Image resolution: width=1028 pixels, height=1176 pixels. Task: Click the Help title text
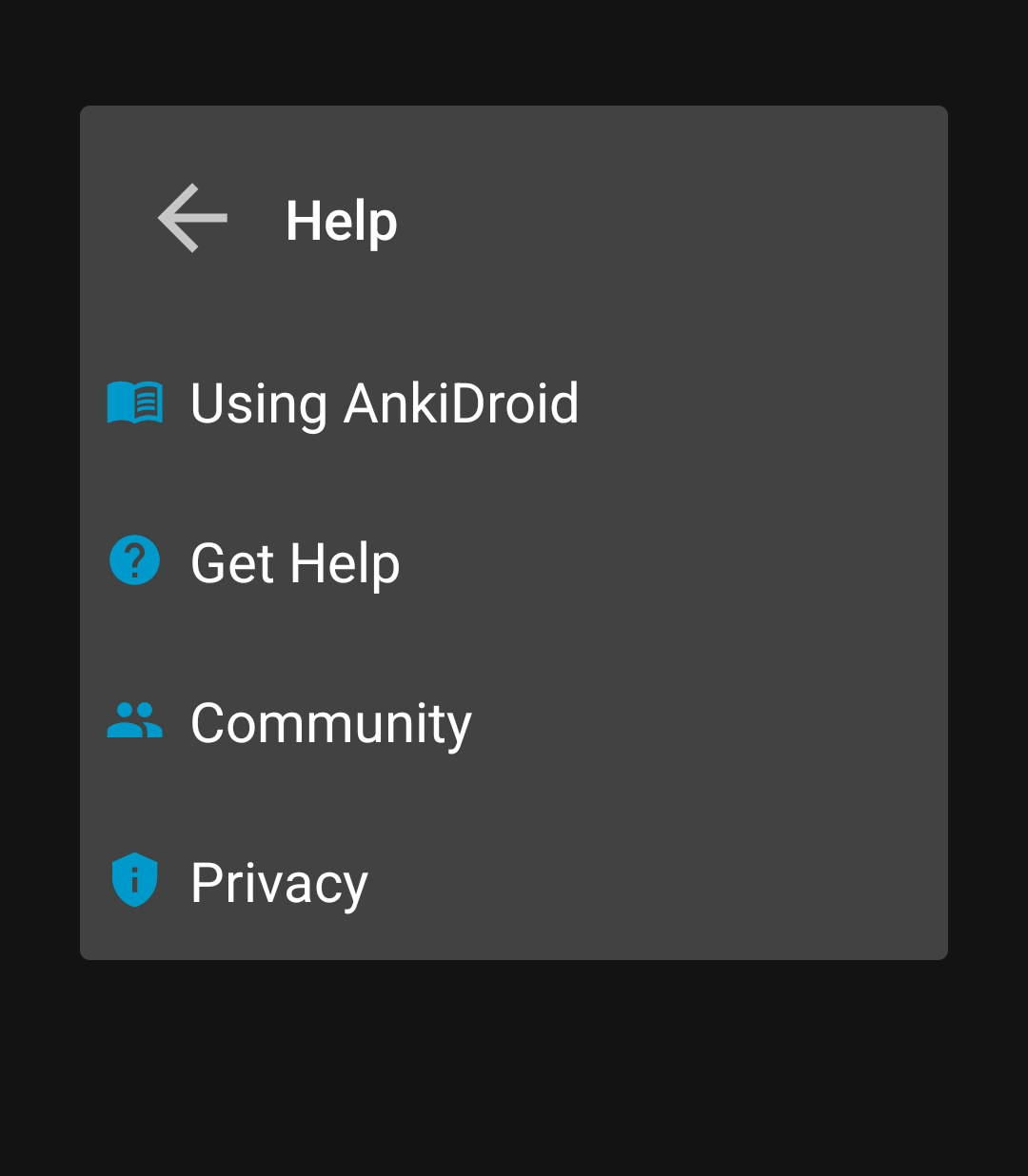click(342, 220)
